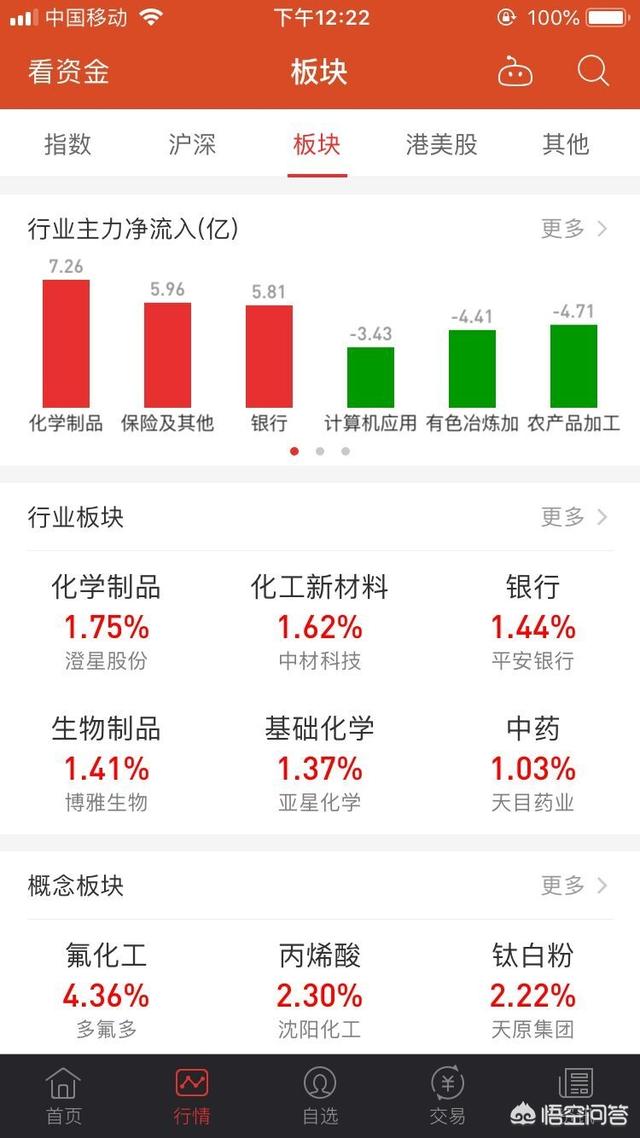640x1138 pixels.
Task: Go to the 交易 bottom tab
Action: (x=447, y=1096)
